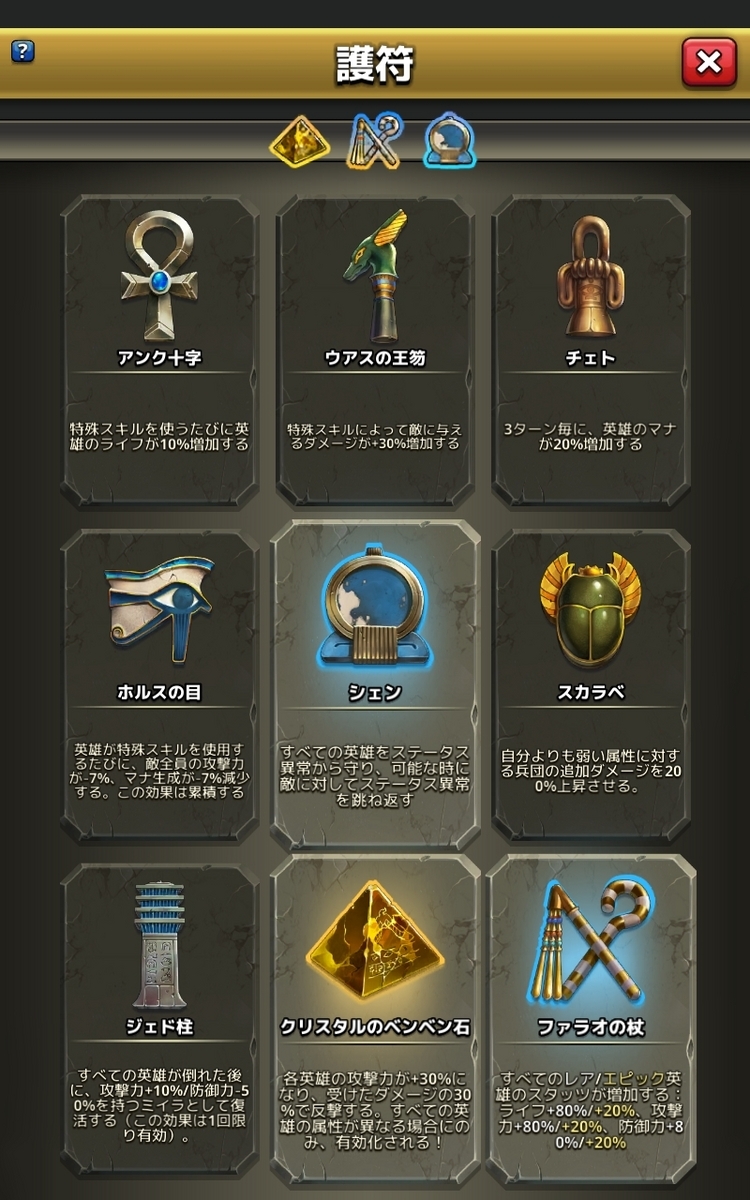This screenshot has width=750, height=1200.
Task: Pick the ファラオの杖 amulet card
Action: (590, 1020)
